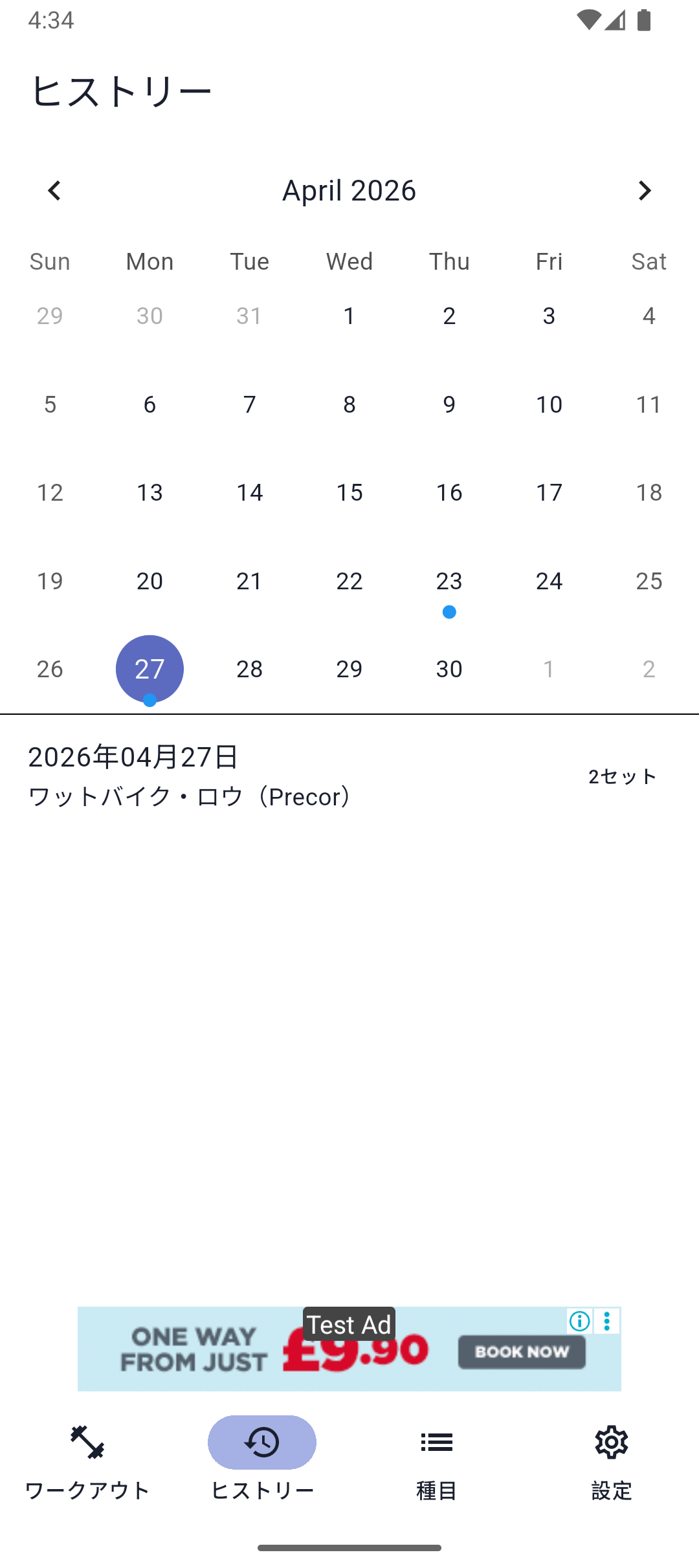Select date 23 with activity marker

449,580
